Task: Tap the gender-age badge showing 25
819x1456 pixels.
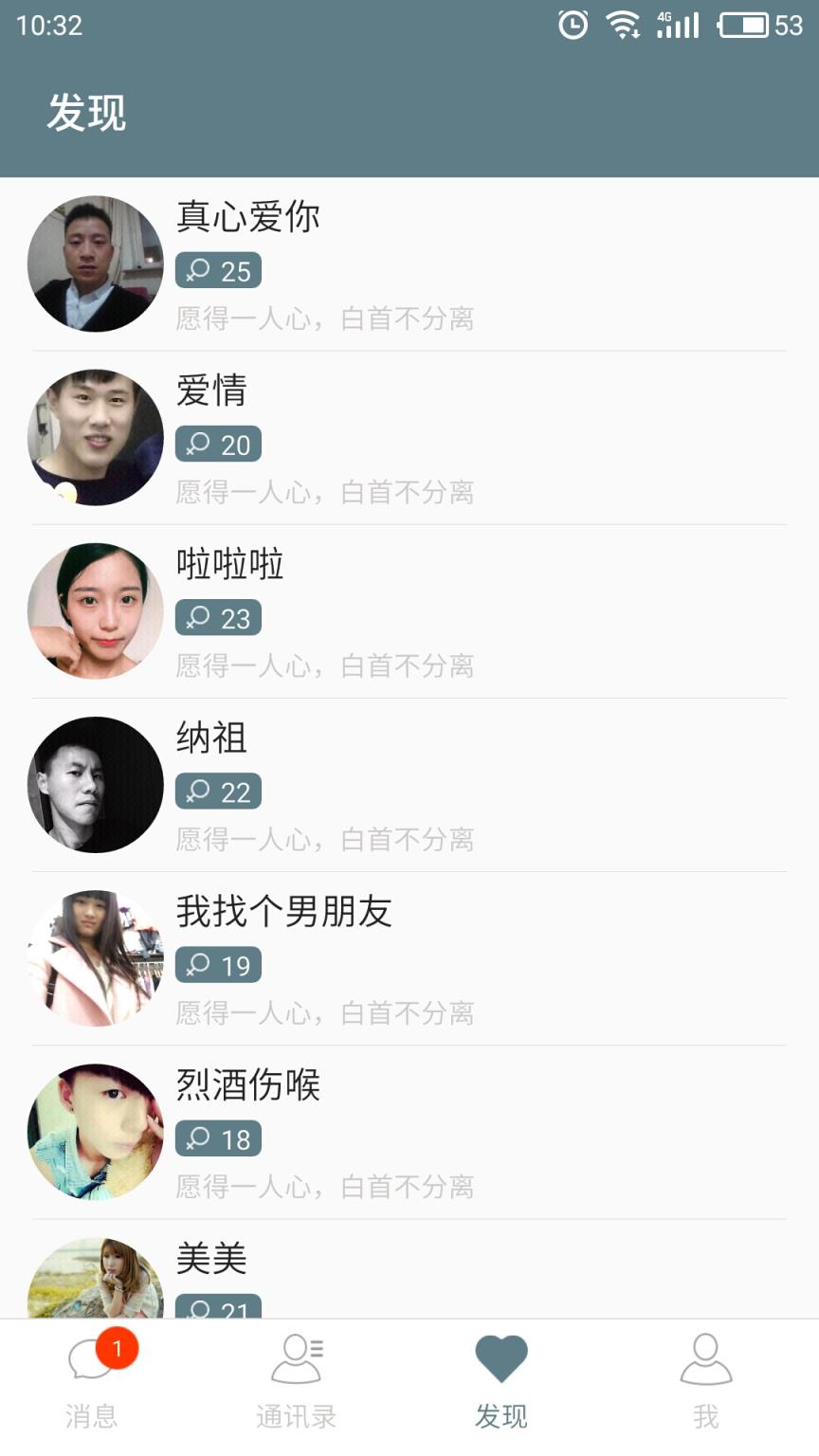Action: click(218, 270)
